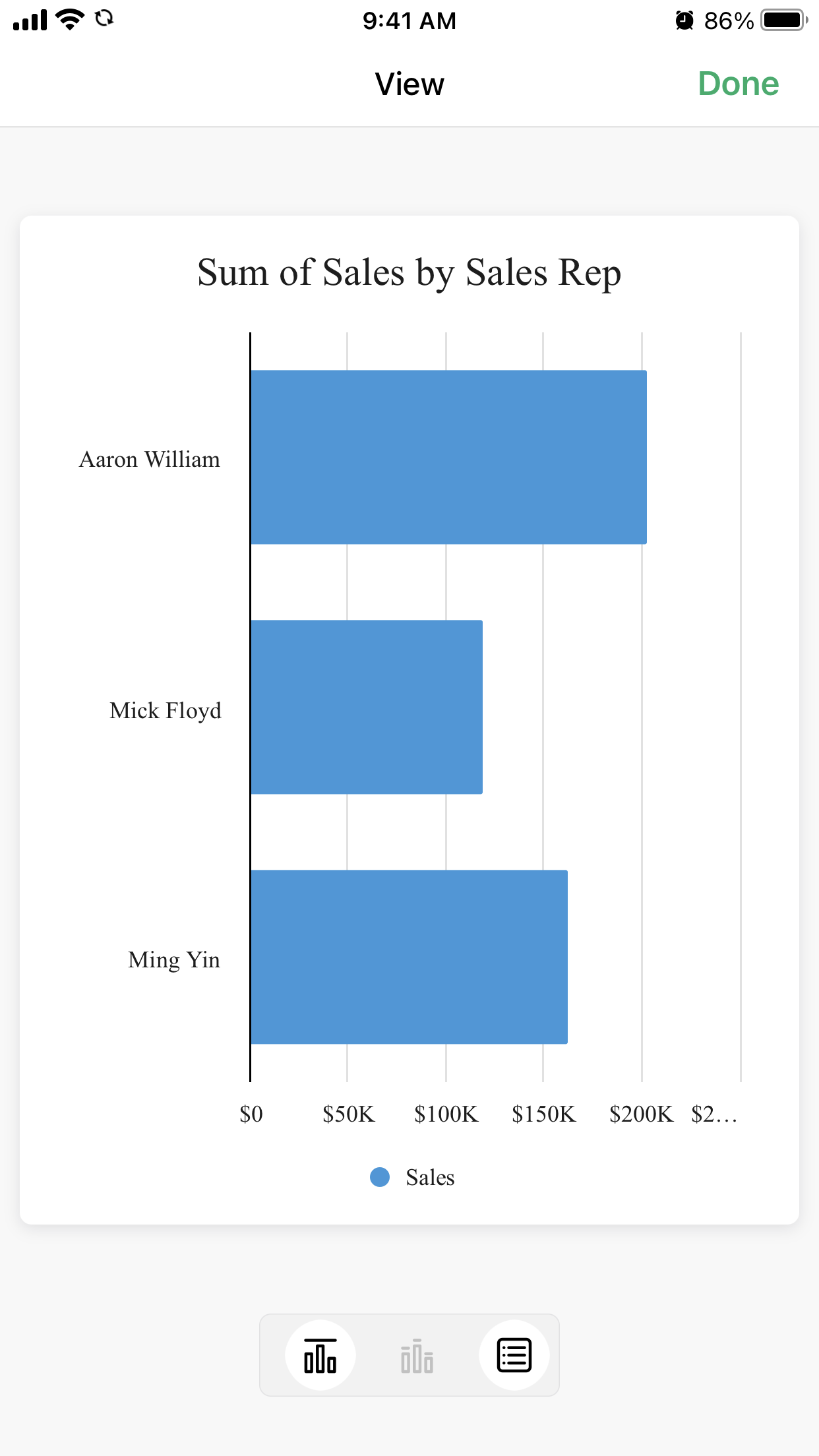Select the clustered bar chart view icon
This screenshot has height=1456, width=819.
(320, 1356)
